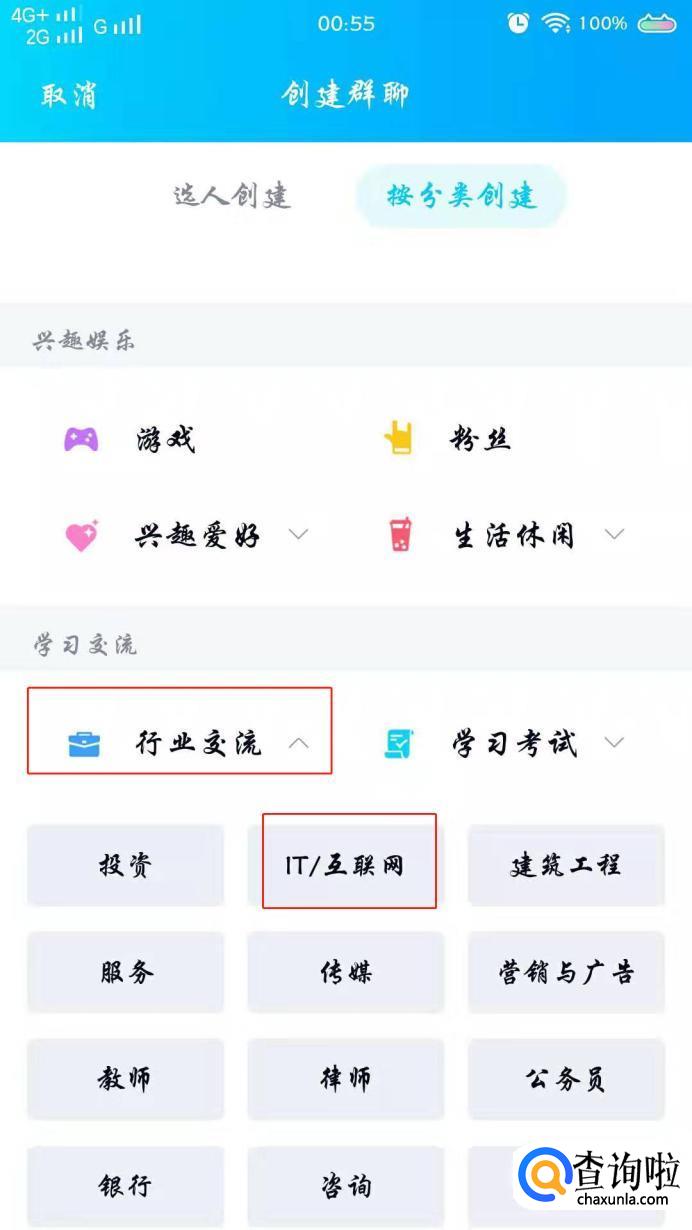Tap the 银行 industry chip
Screen dimensions: 692x1230
tap(126, 1186)
